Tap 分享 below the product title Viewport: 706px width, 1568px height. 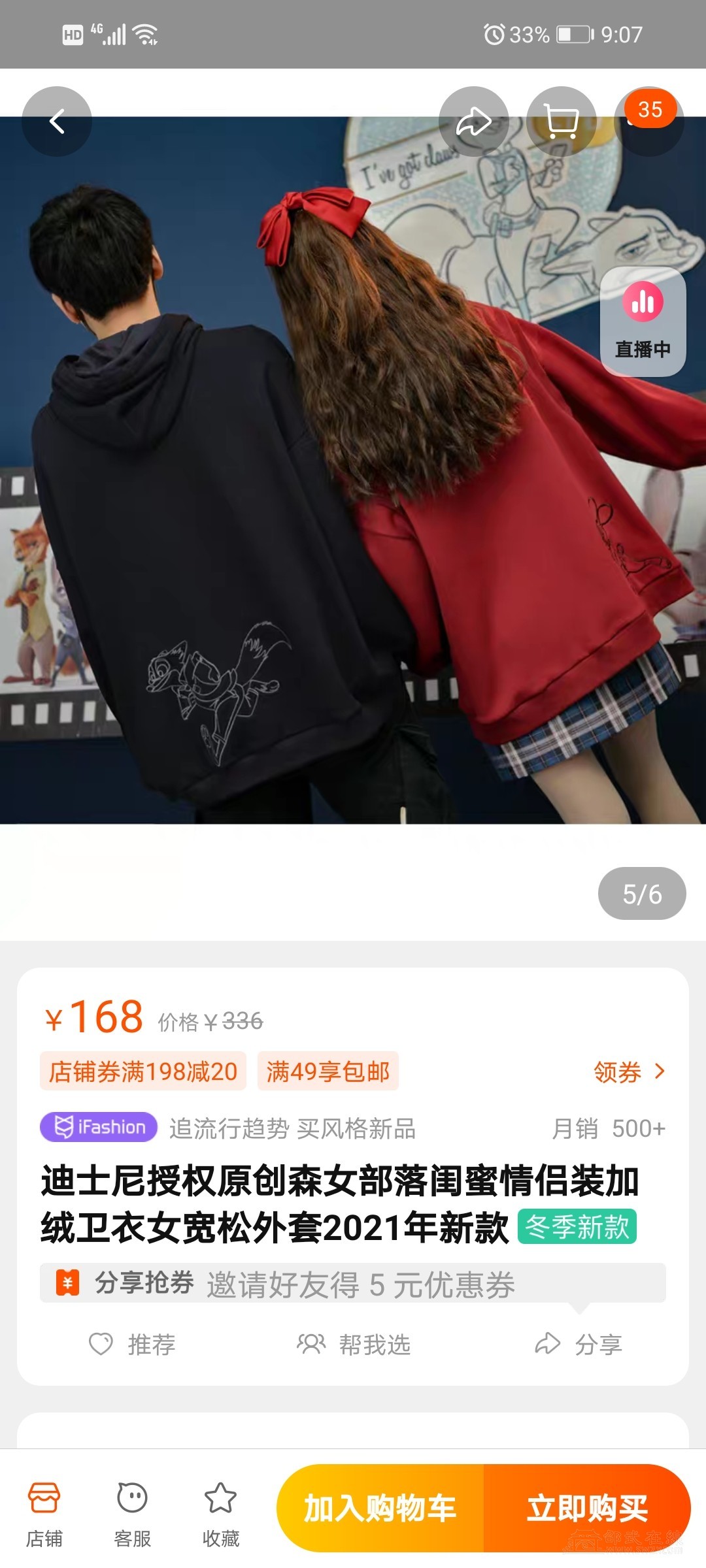click(x=579, y=1345)
